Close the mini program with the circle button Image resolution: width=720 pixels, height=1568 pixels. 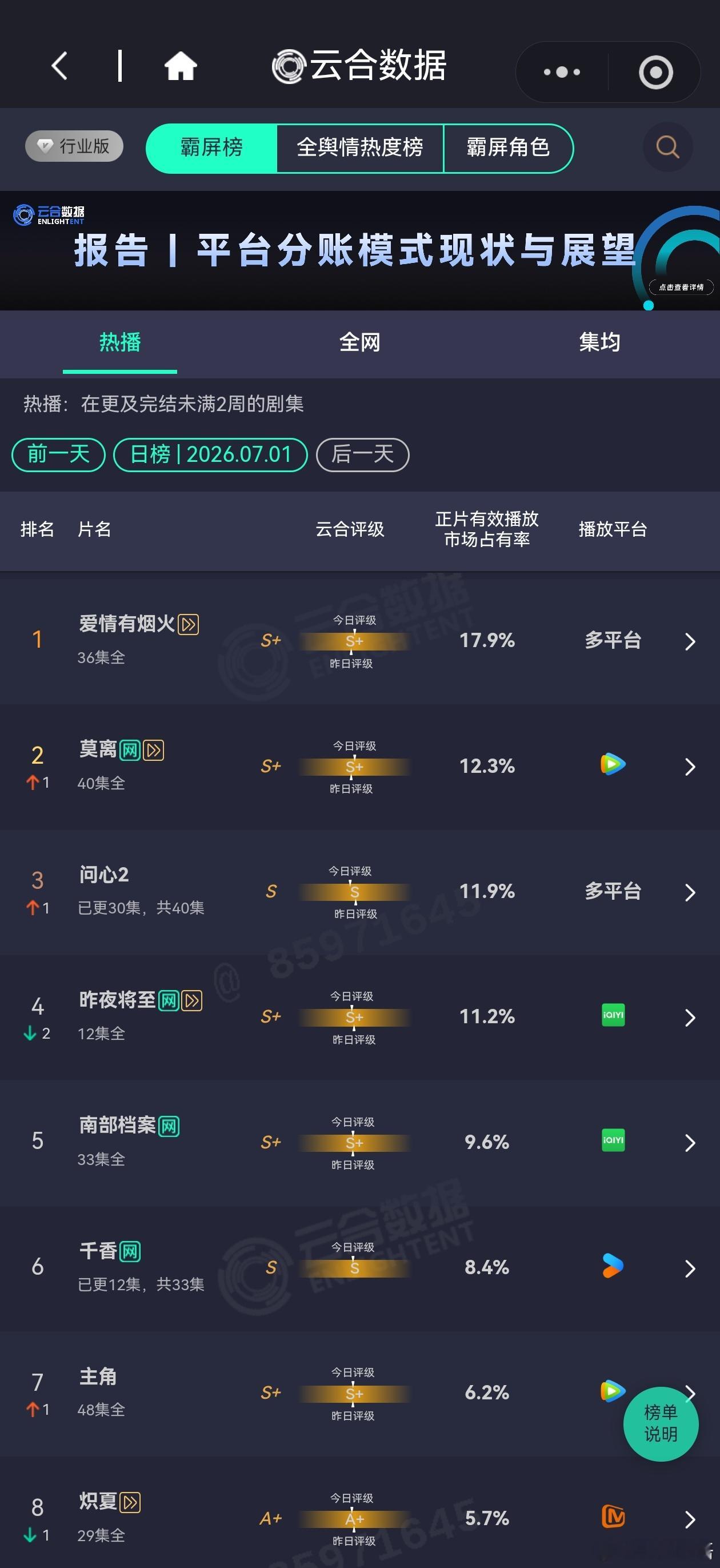coord(655,73)
